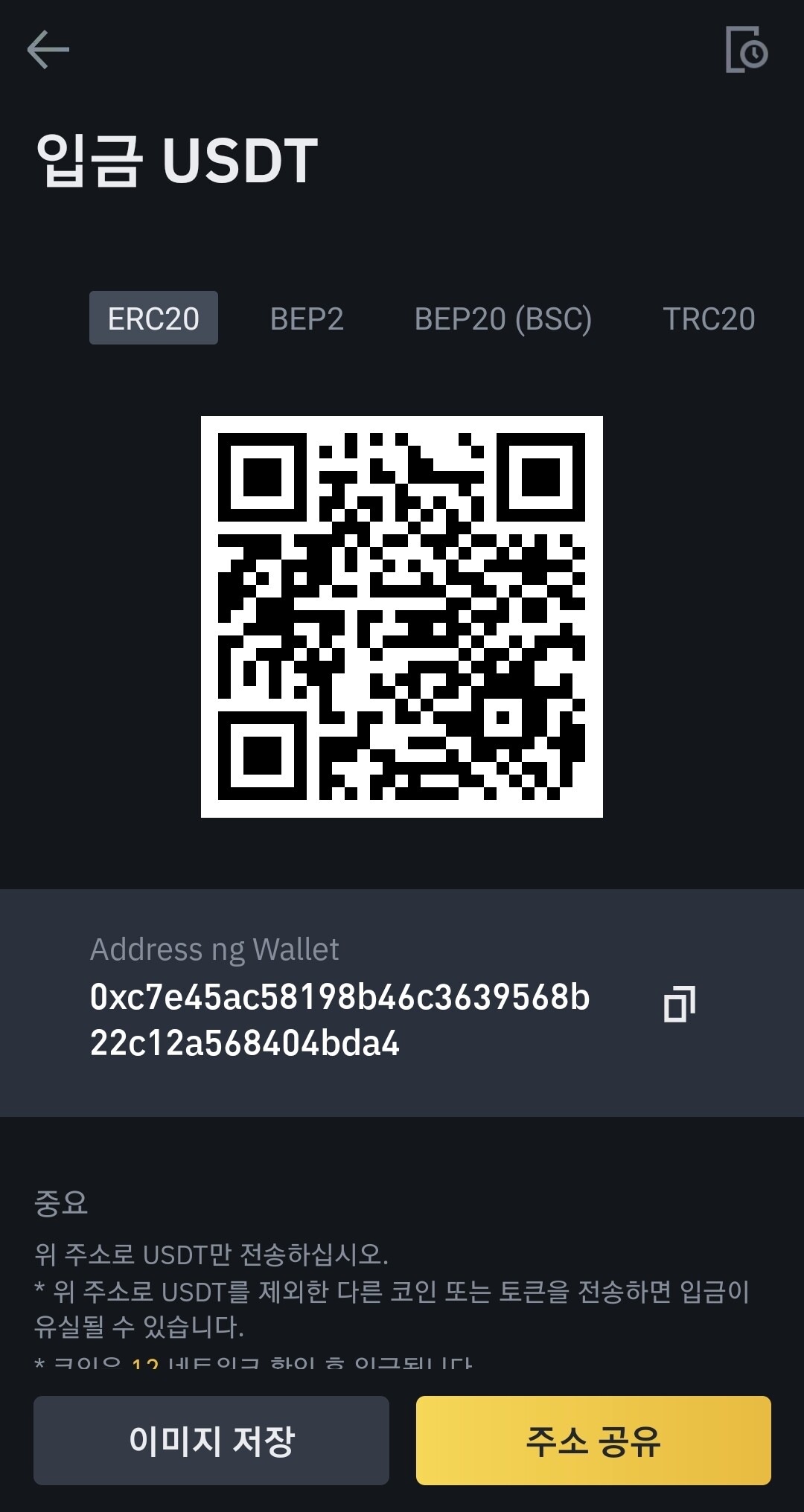The height and width of the screenshot is (1512, 804).
Task: Switch to the BEP2 network tab
Action: [x=307, y=318]
